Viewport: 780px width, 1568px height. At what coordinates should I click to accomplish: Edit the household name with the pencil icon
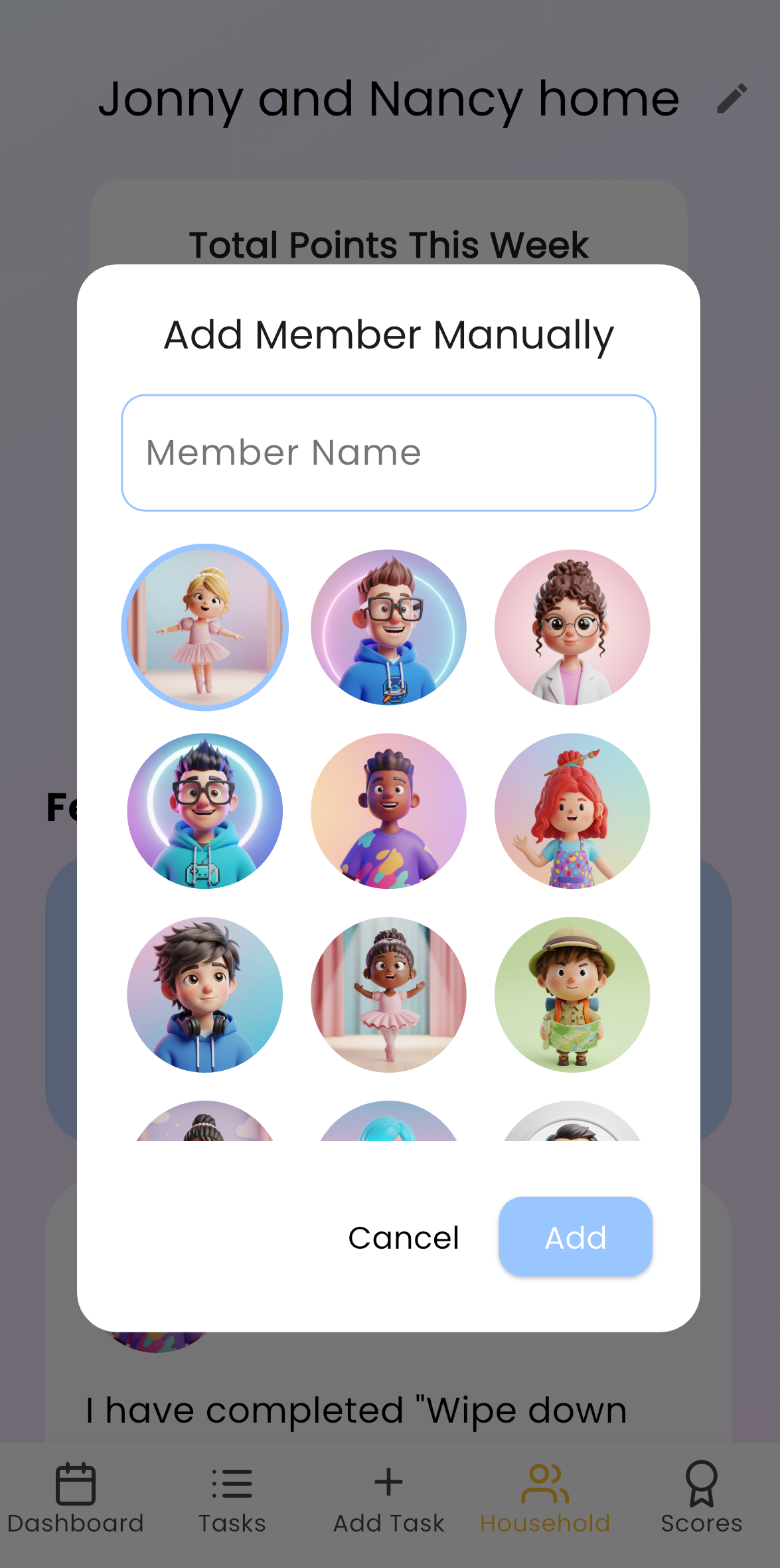732,98
